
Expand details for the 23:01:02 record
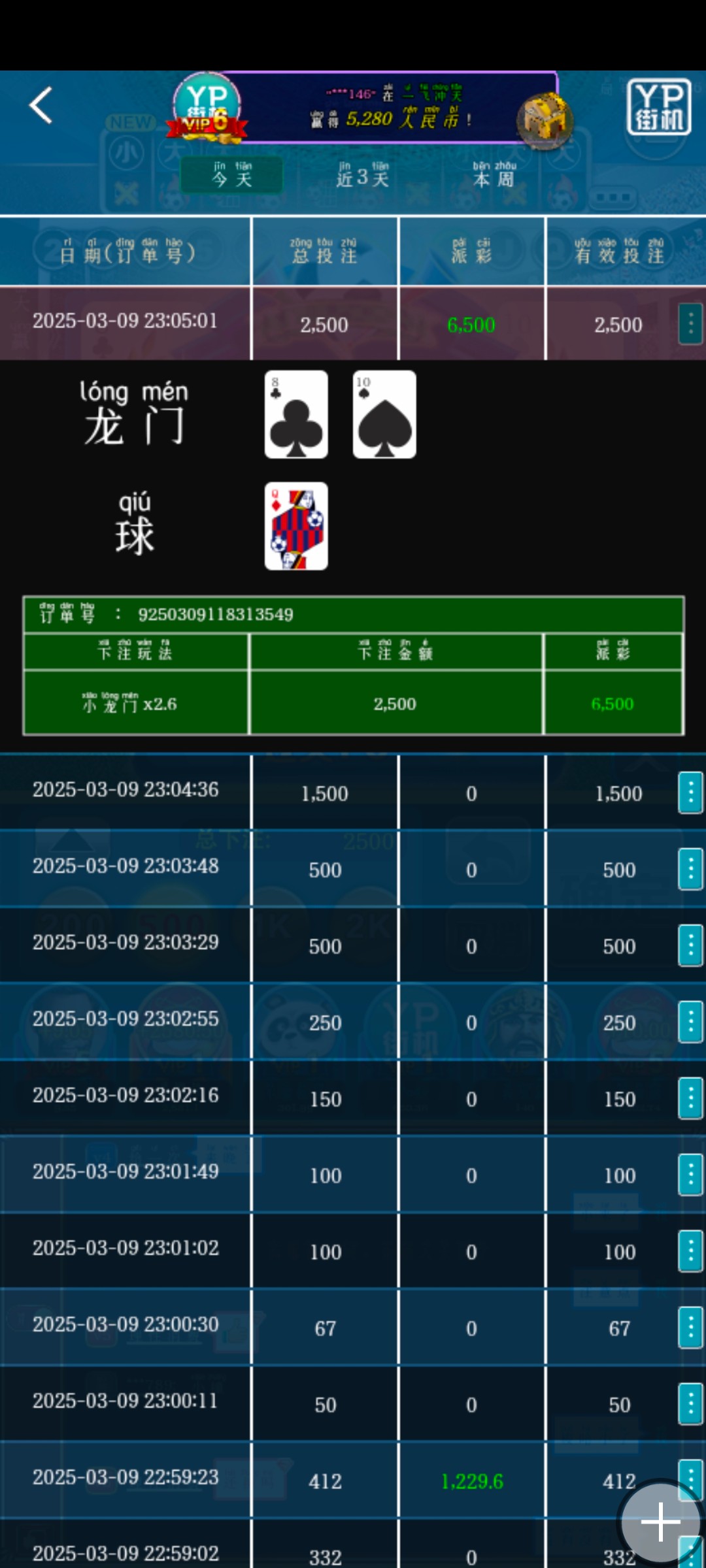pyautogui.click(x=690, y=1251)
